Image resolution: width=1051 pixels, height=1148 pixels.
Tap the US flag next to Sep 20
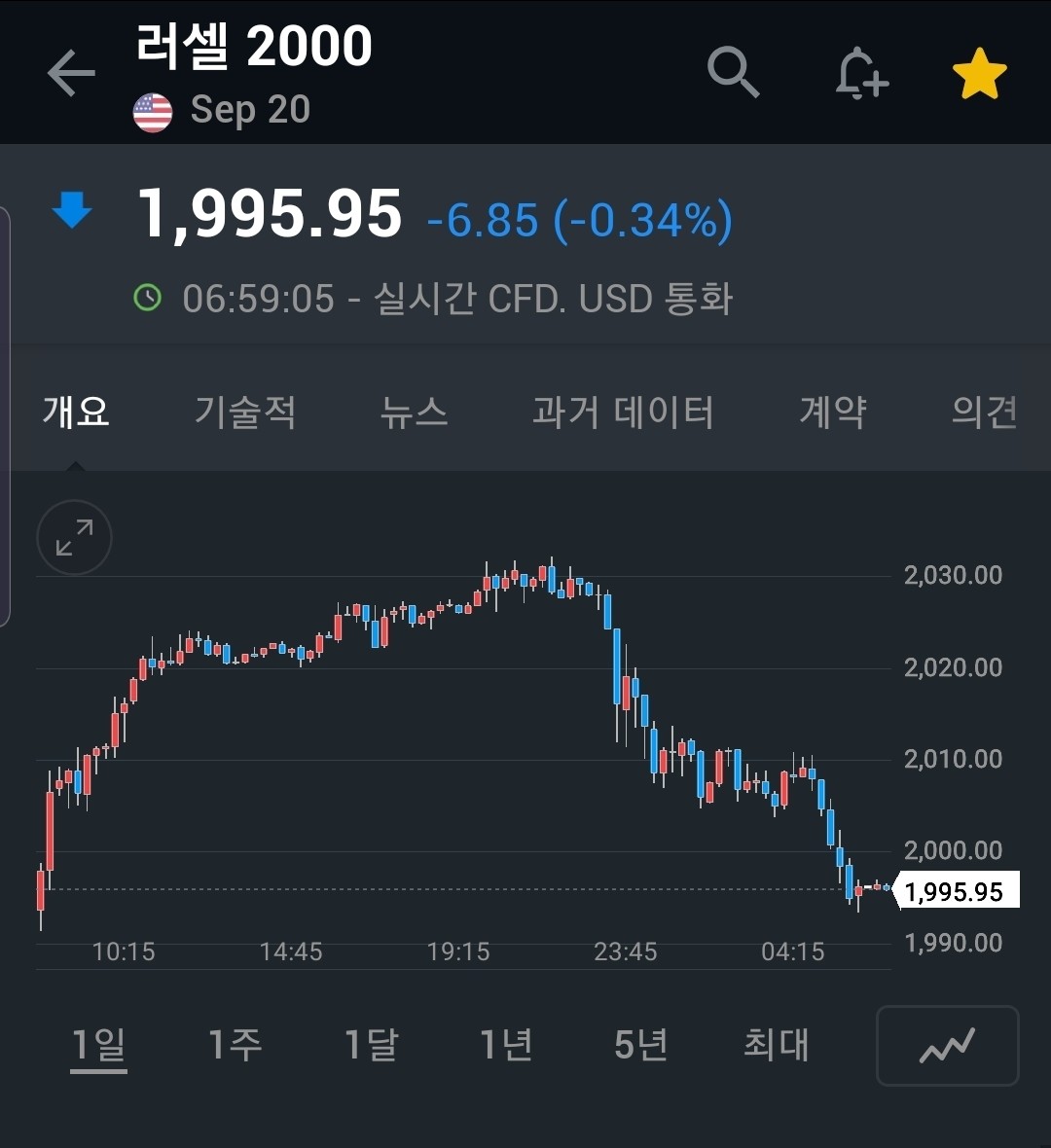click(x=153, y=110)
